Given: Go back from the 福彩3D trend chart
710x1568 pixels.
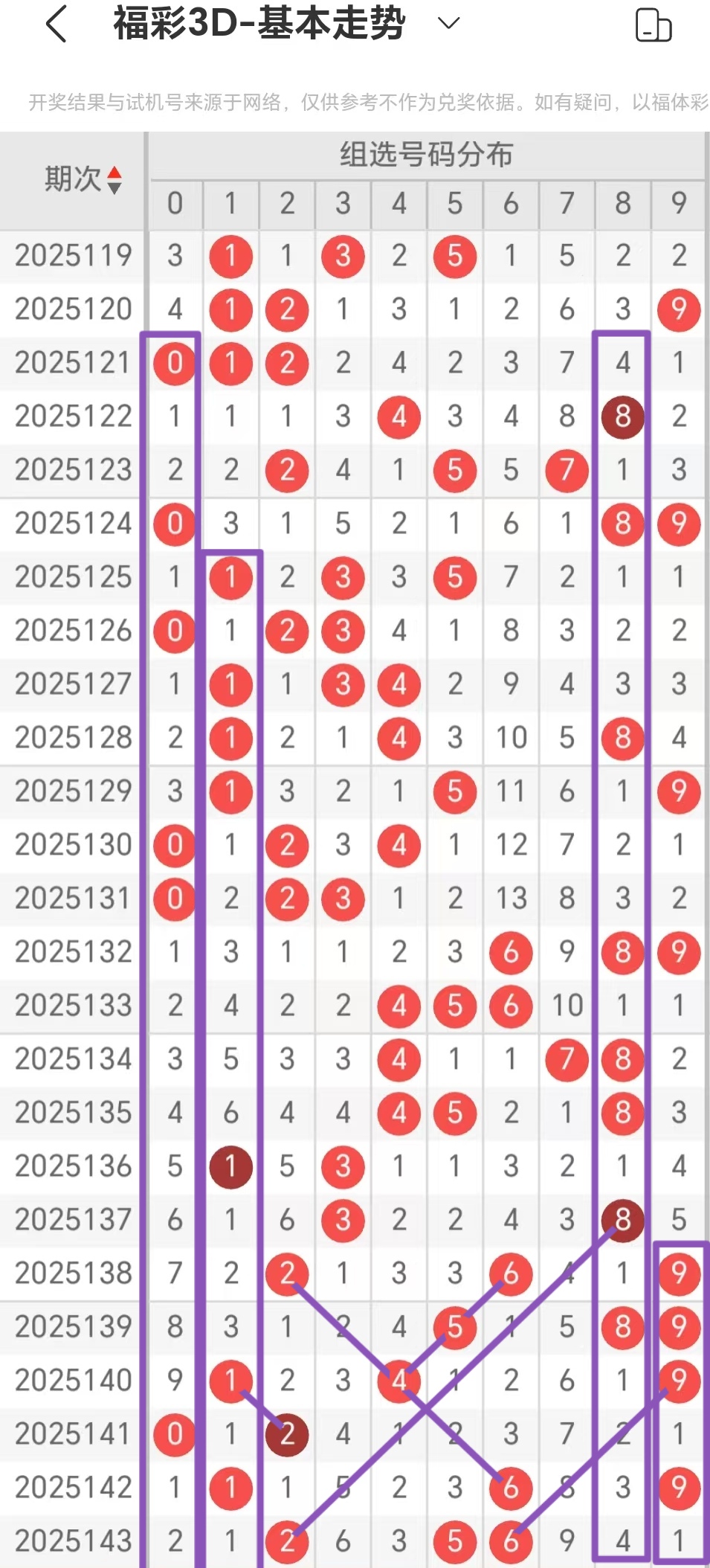Looking at the screenshot, I should [57, 25].
